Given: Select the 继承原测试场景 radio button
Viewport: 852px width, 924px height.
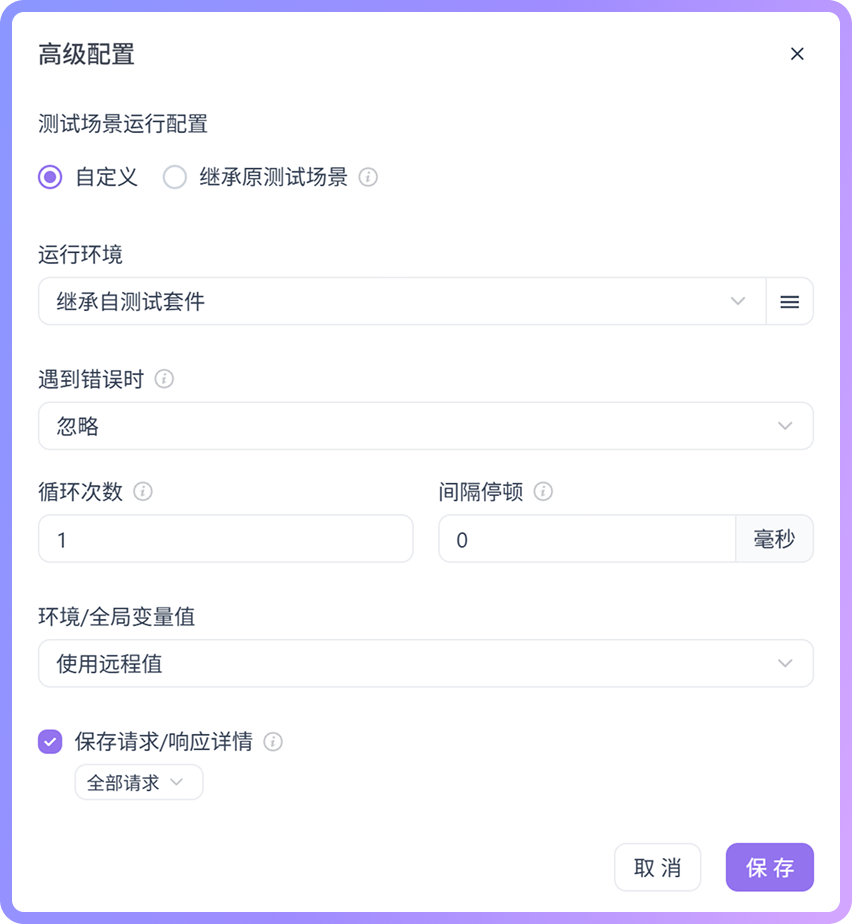Looking at the screenshot, I should point(175,177).
